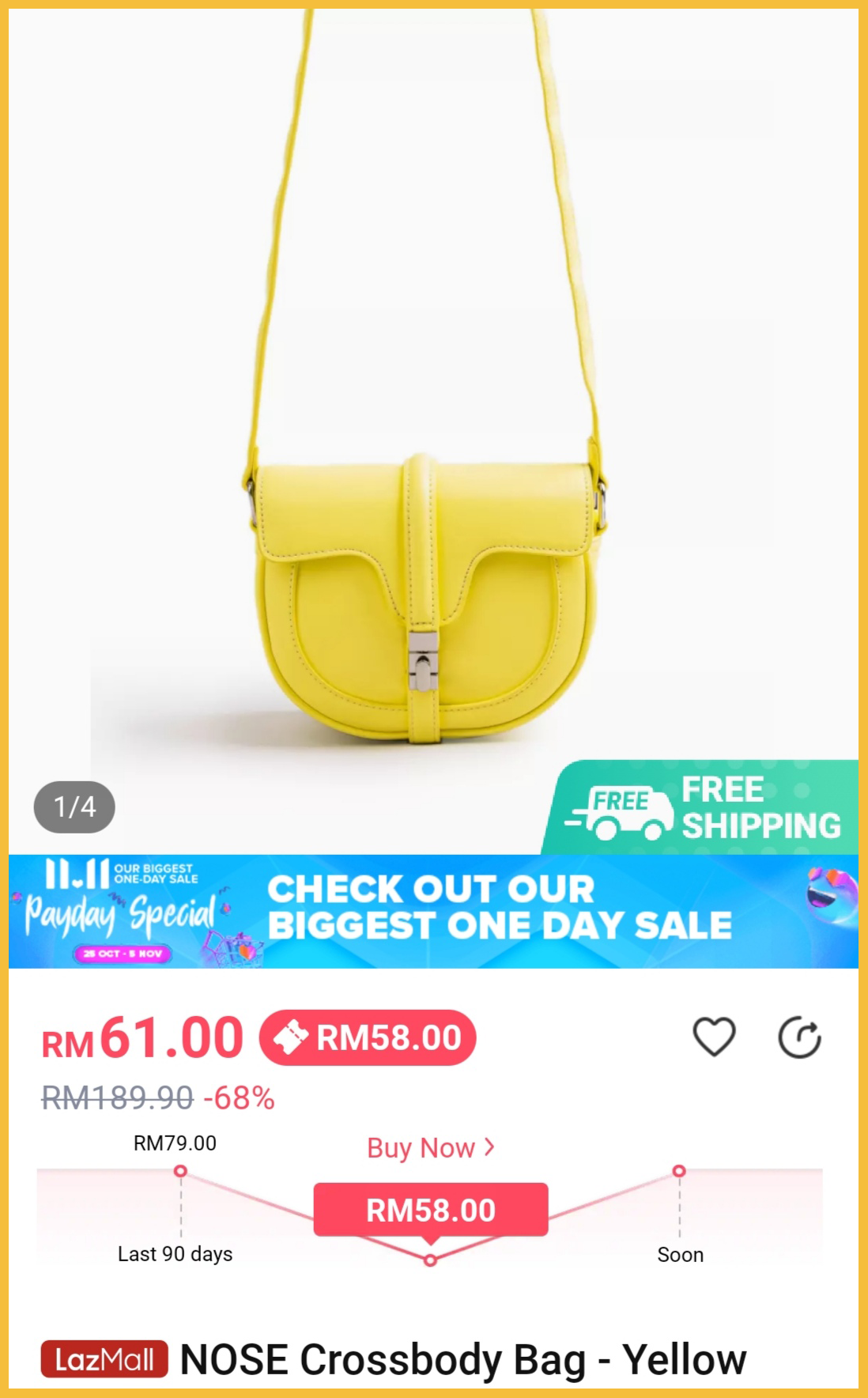Open the 11.11 biggest one day sale banner

tap(433, 911)
